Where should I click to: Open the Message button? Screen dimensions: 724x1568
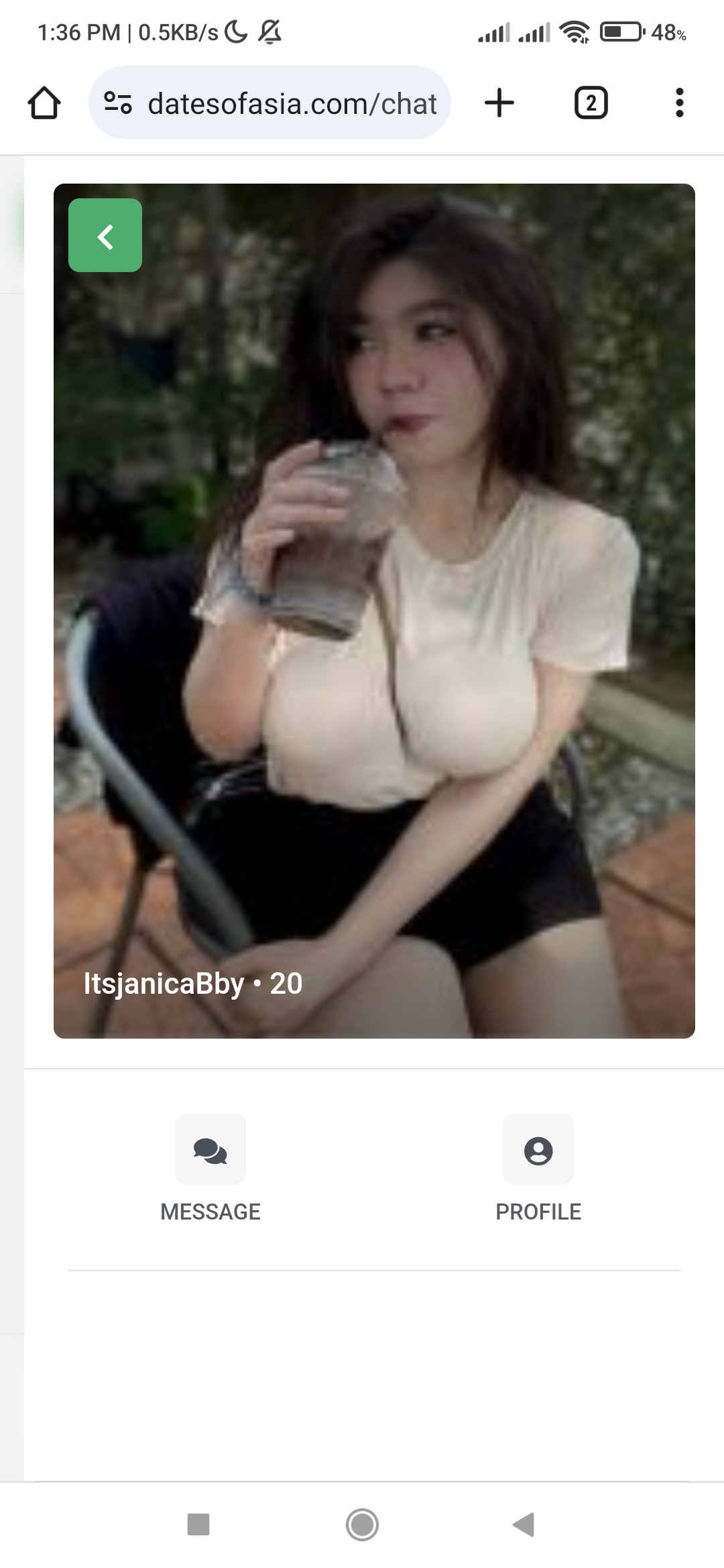[210, 1168]
